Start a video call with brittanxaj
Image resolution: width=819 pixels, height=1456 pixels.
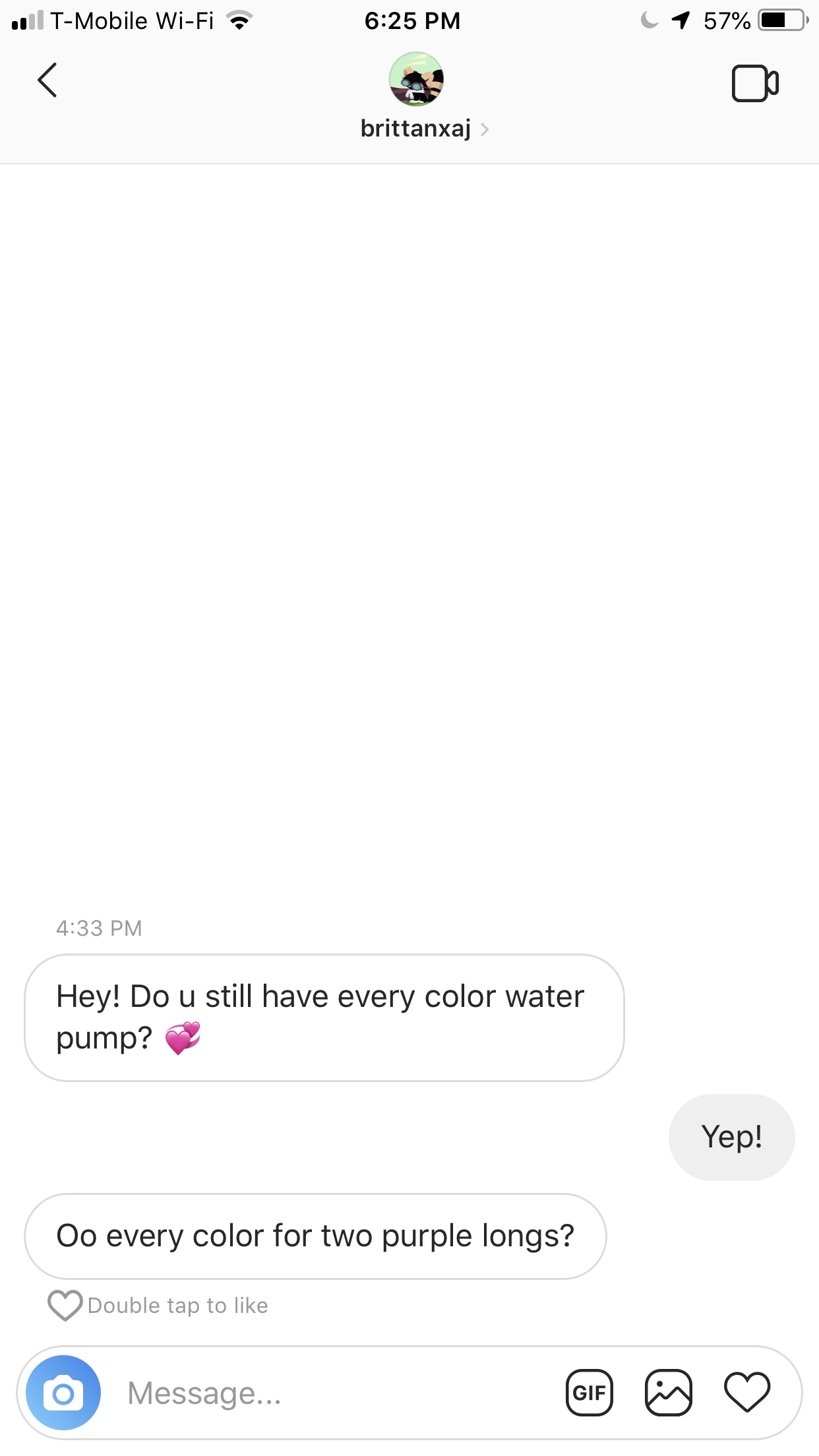point(755,83)
